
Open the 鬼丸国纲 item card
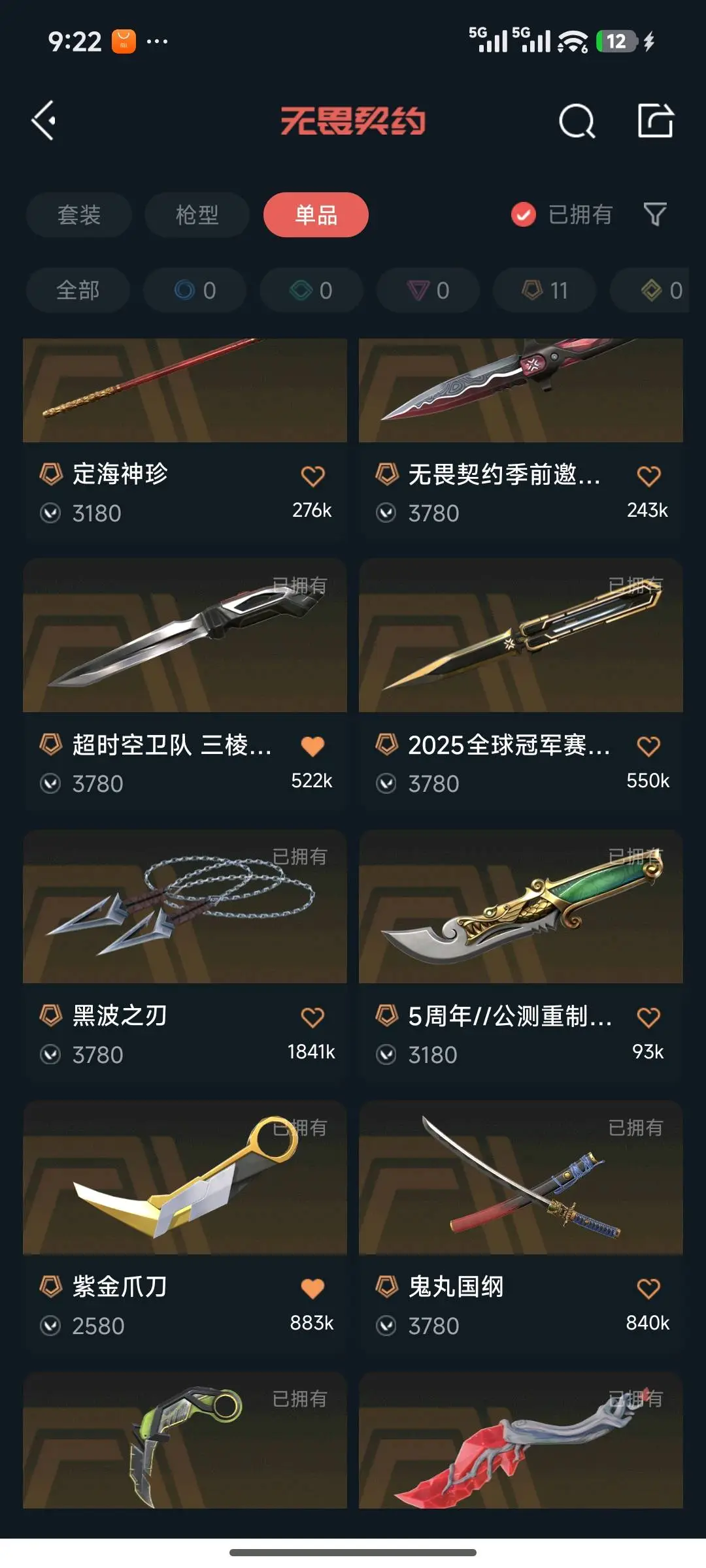coord(521,1178)
